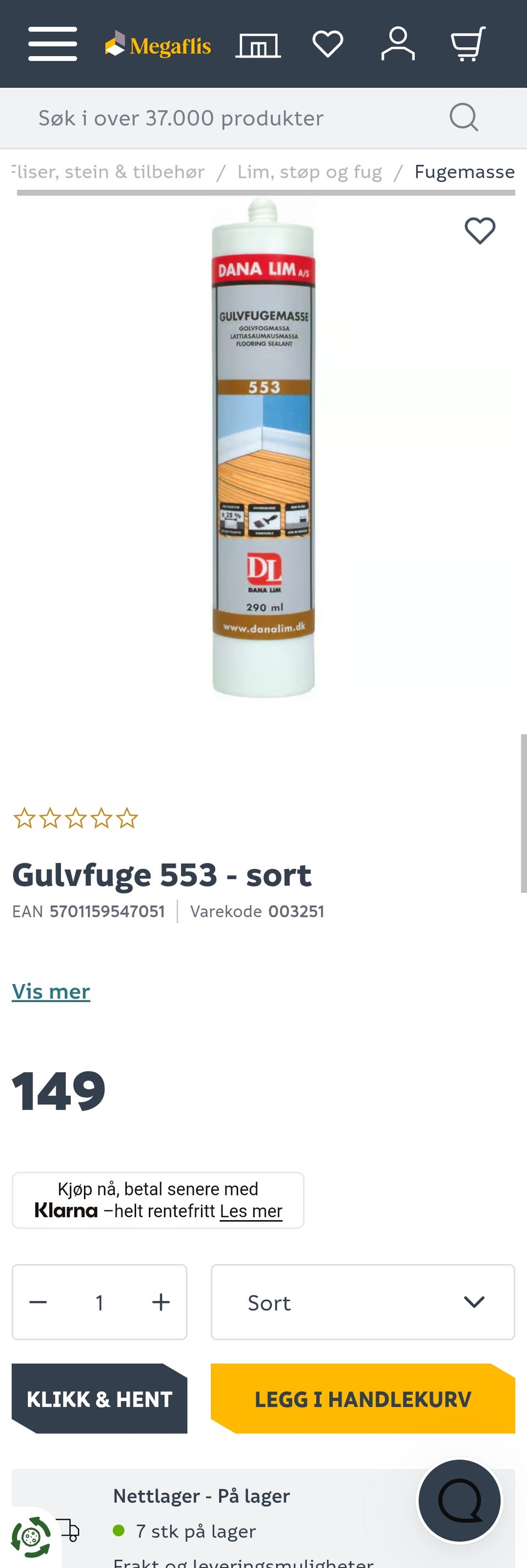
Task: Toggle the favorite heart on the product
Action: 480,231
